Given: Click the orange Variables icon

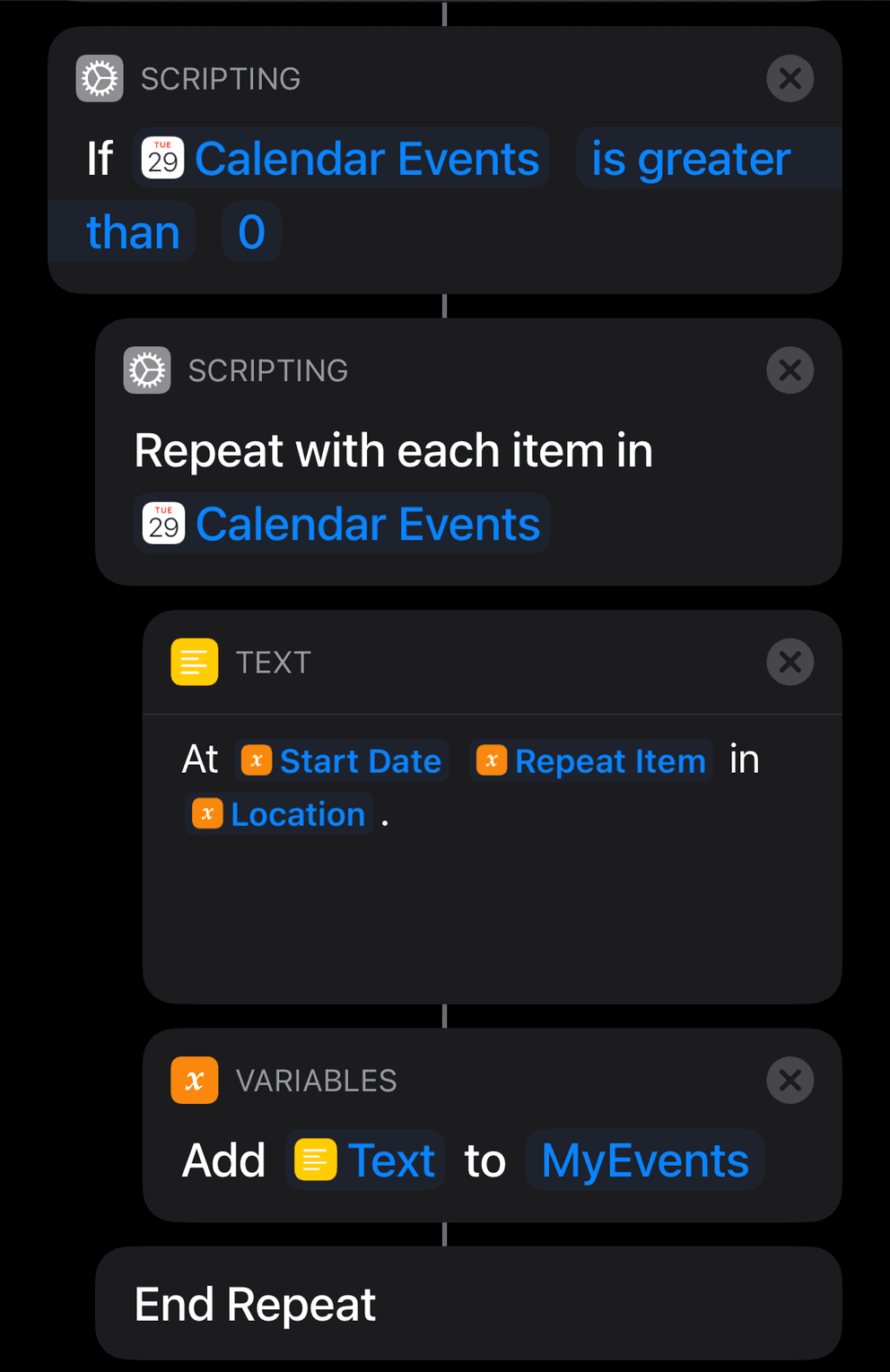Looking at the screenshot, I should tap(194, 1081).
